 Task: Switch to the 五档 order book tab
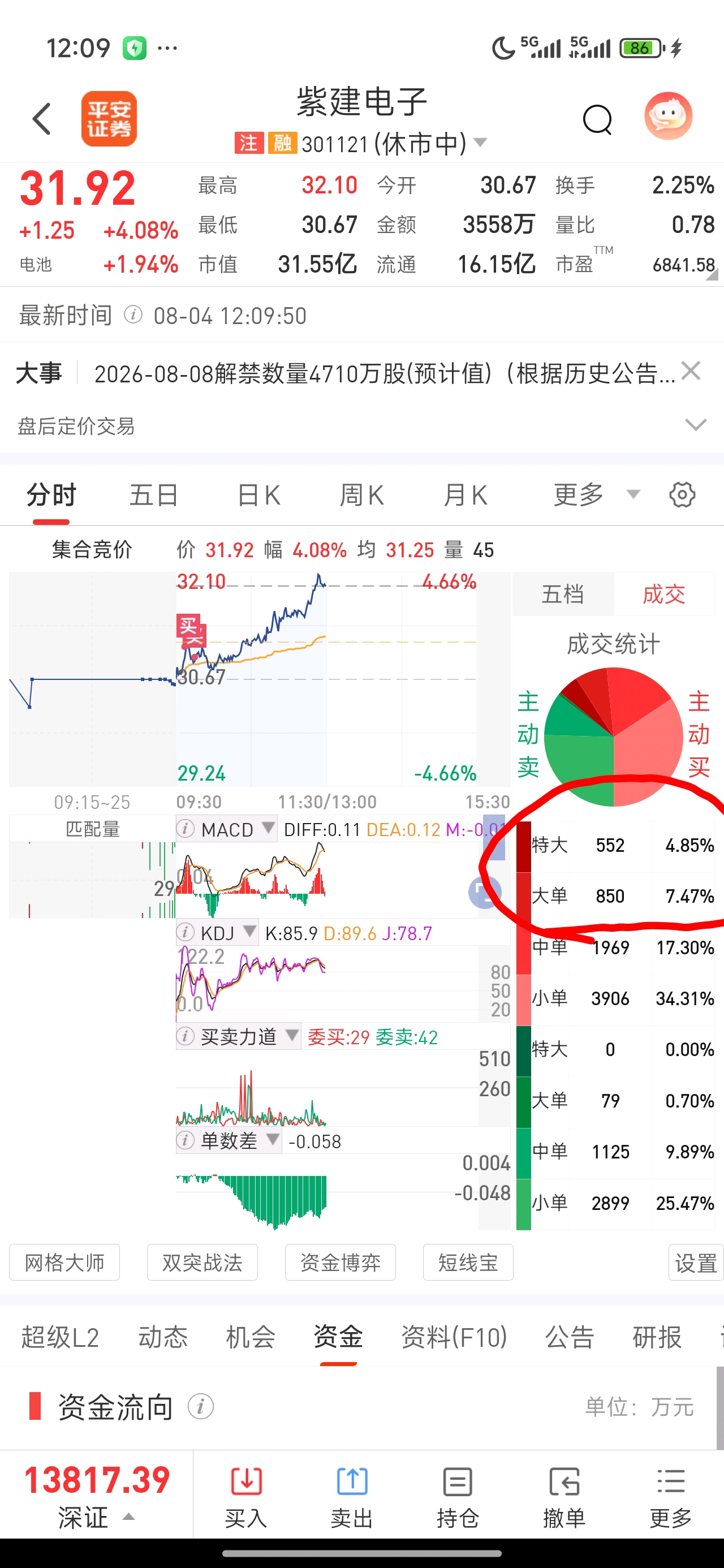click(x=563, y=593)
